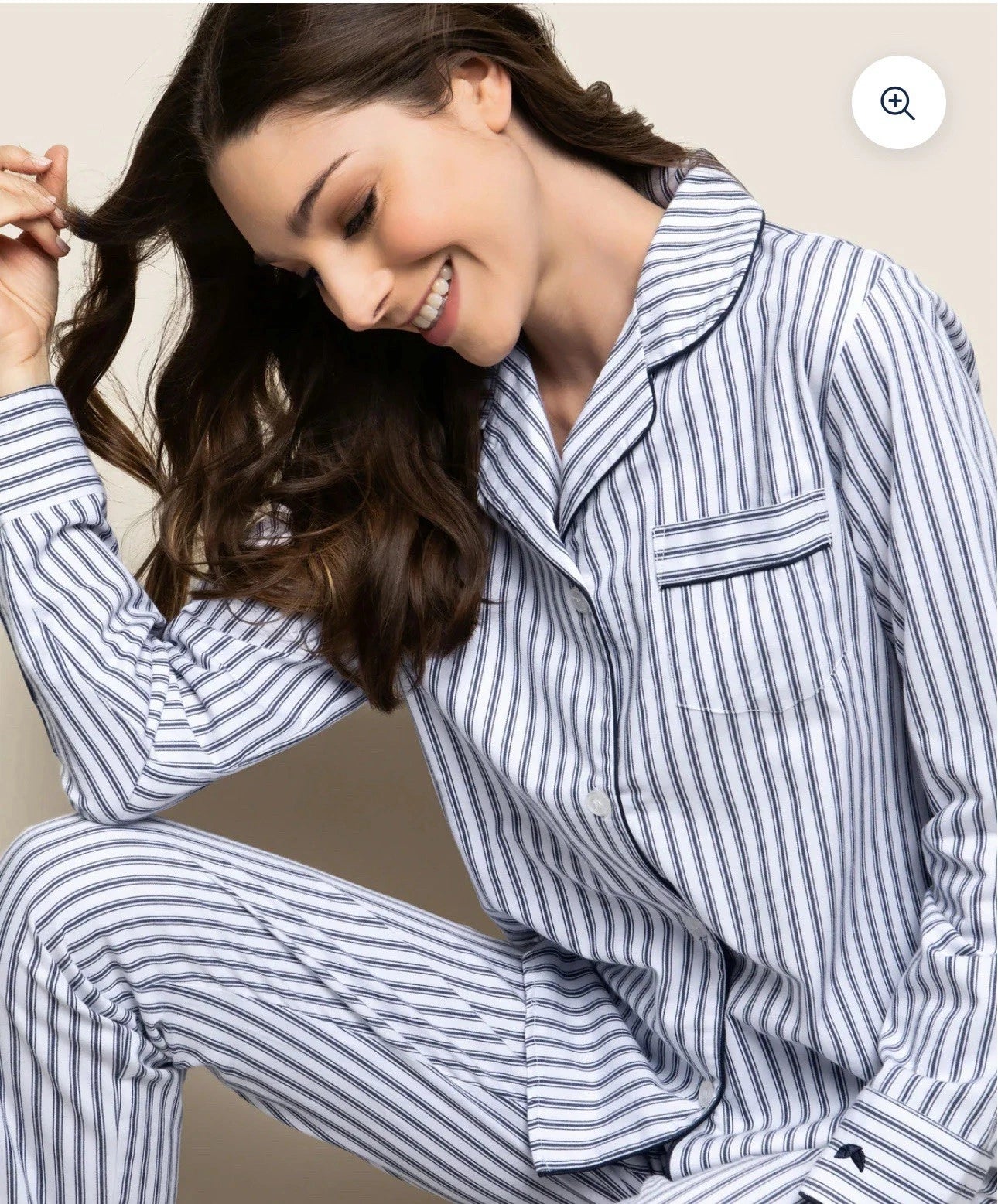Viewport: 998px width, 1204px height.
Task: Click the embroidered logo near the cuff
Action: point(851,1158)
